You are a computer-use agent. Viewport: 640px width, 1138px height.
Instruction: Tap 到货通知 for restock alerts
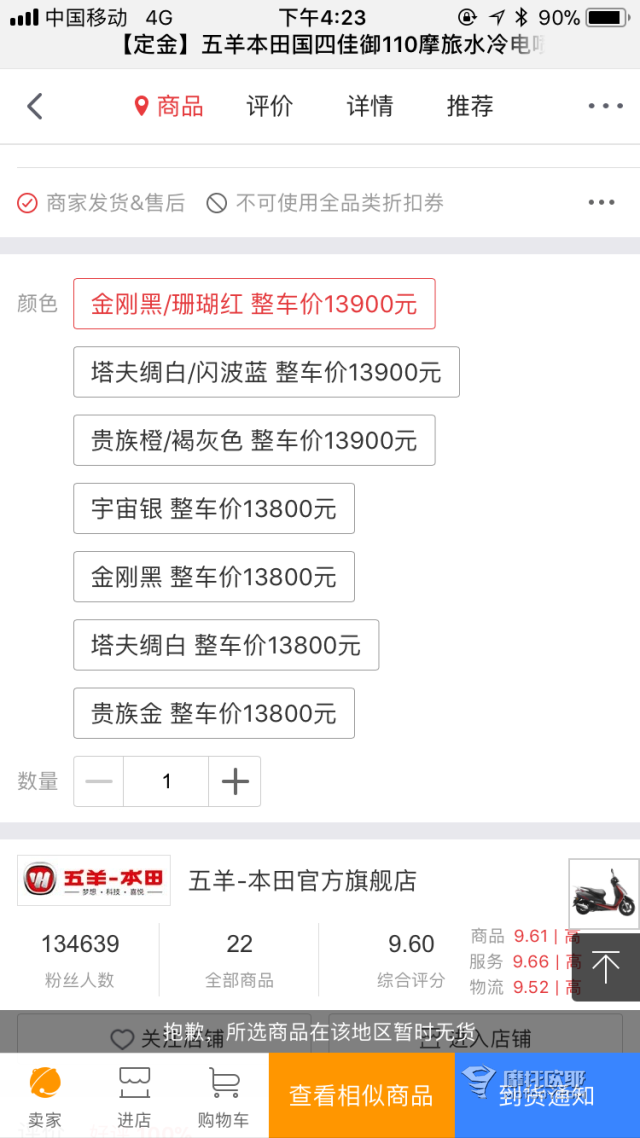[x=547, y=1095]
